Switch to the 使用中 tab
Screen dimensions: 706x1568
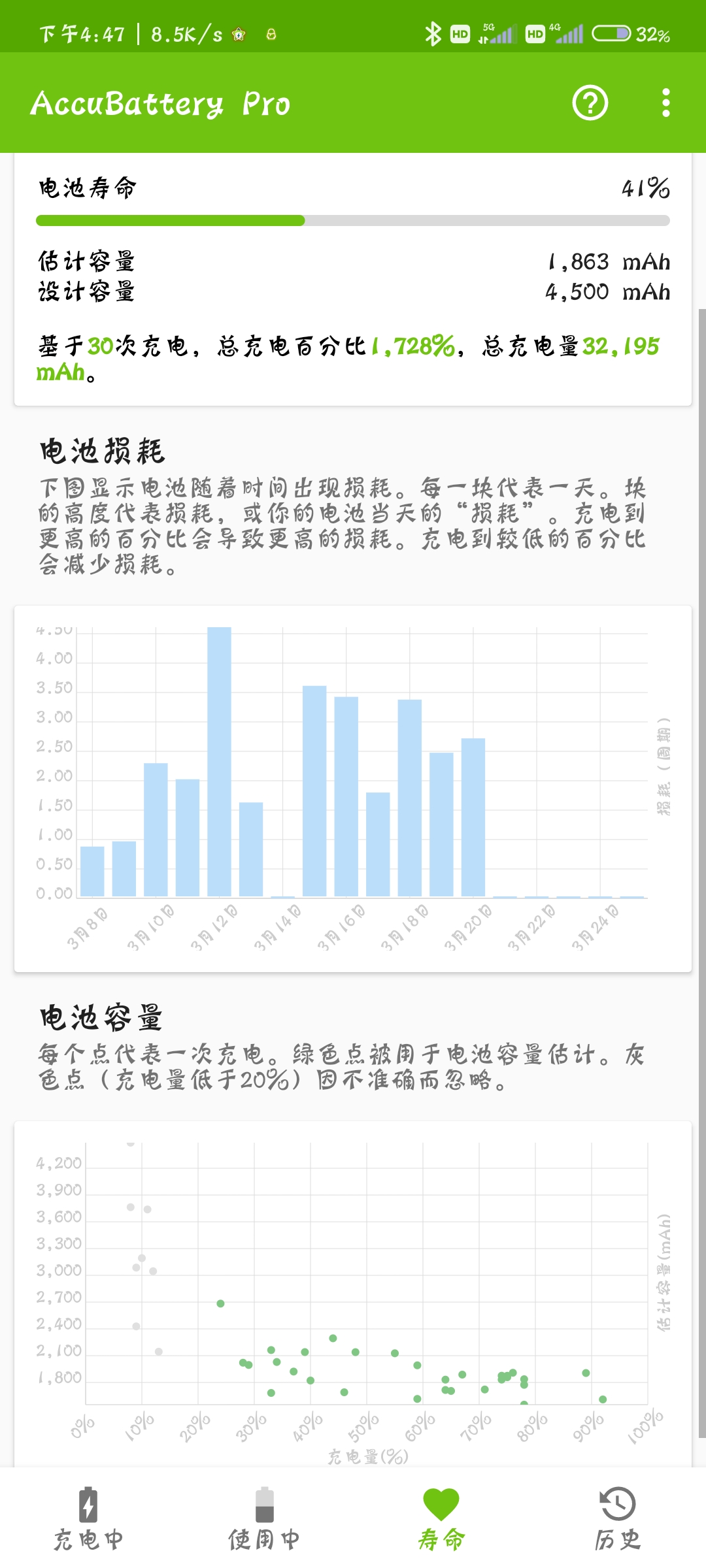[265, 1518]
